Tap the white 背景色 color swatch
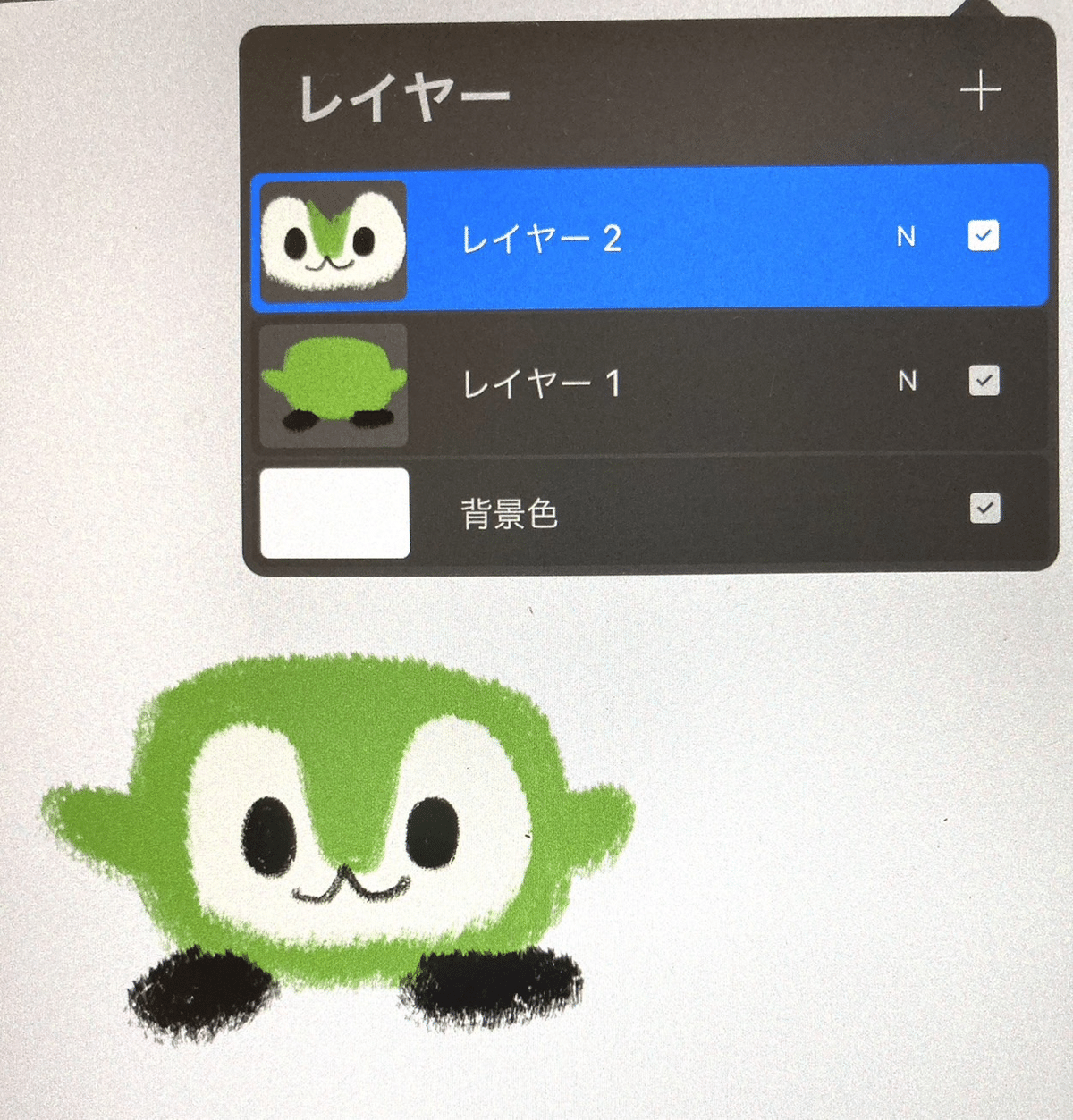The width and height of the screenshot is (1073, 1120). (x=334, y=513)
